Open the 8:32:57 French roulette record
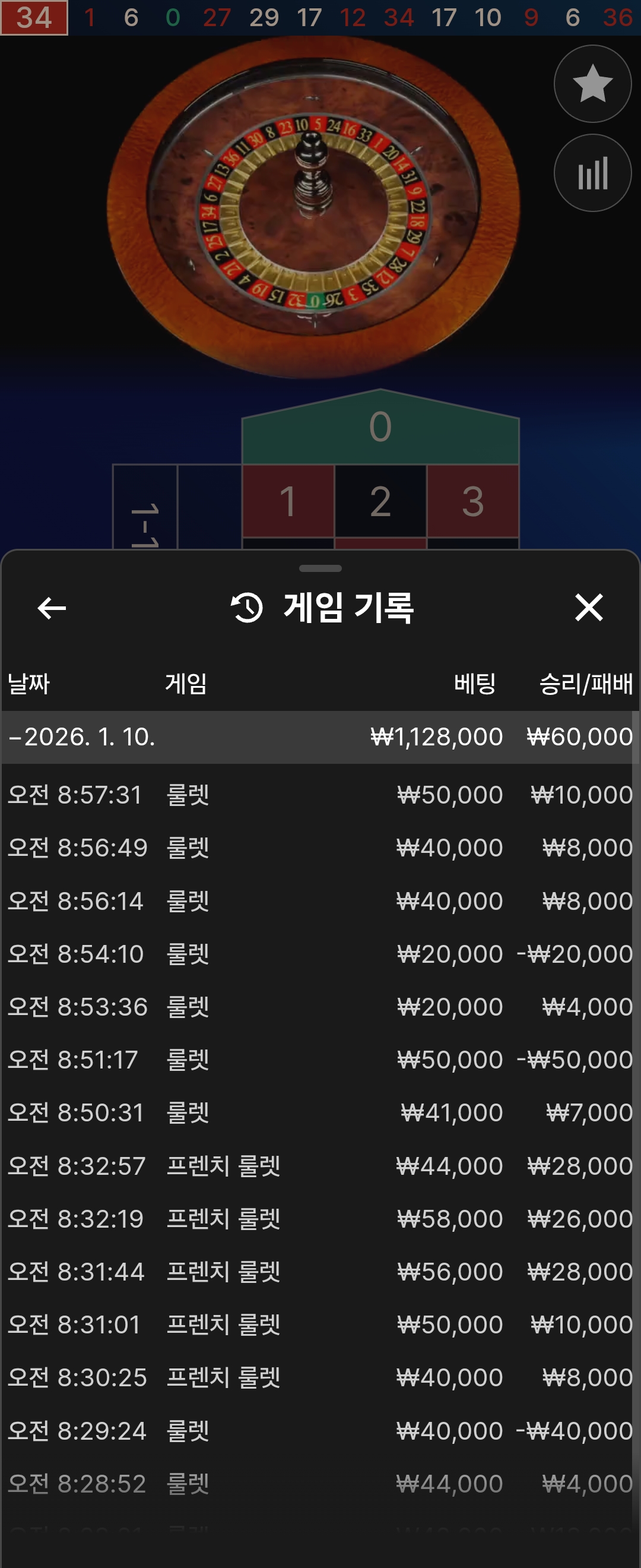 point(320,1166)
